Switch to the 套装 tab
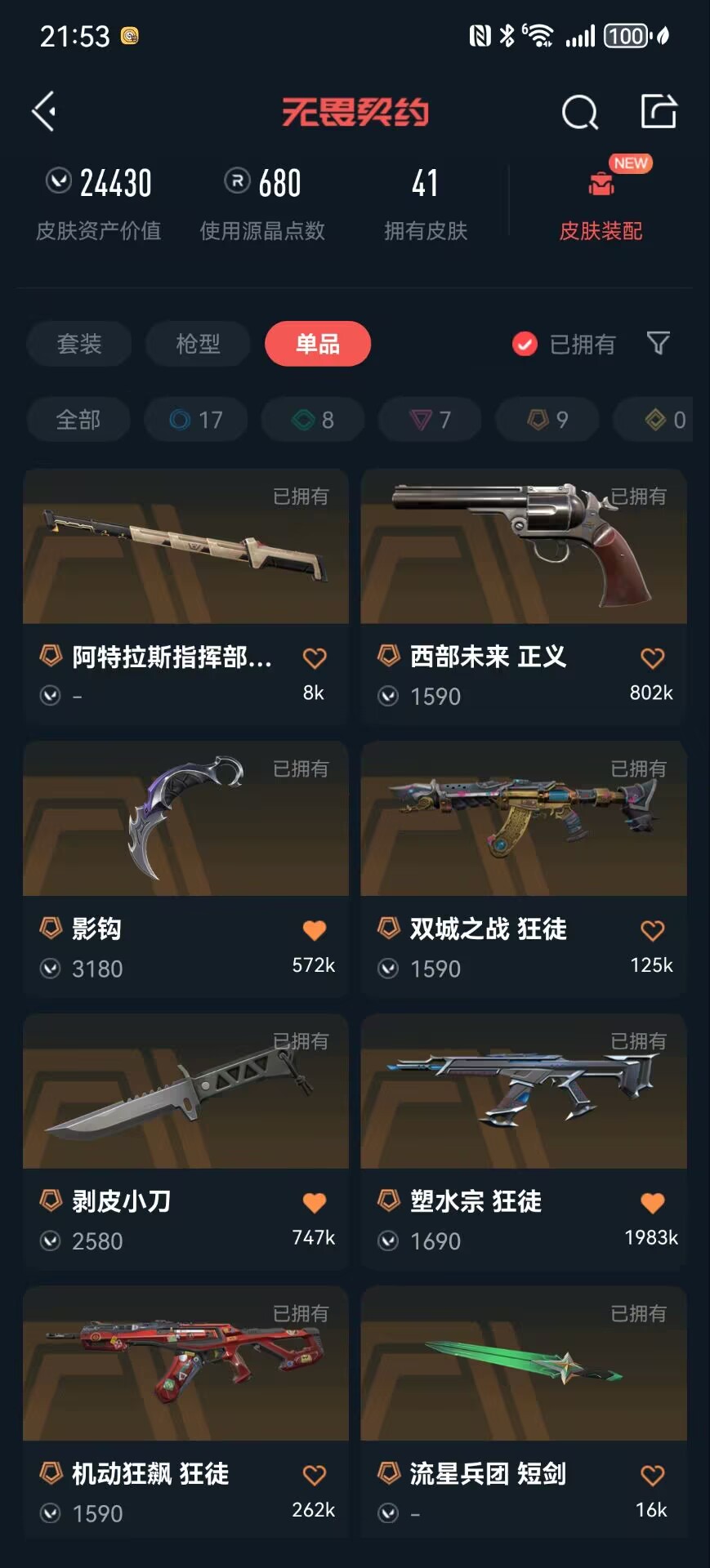This screenshot has height=1568, width=710. (79, 344)
